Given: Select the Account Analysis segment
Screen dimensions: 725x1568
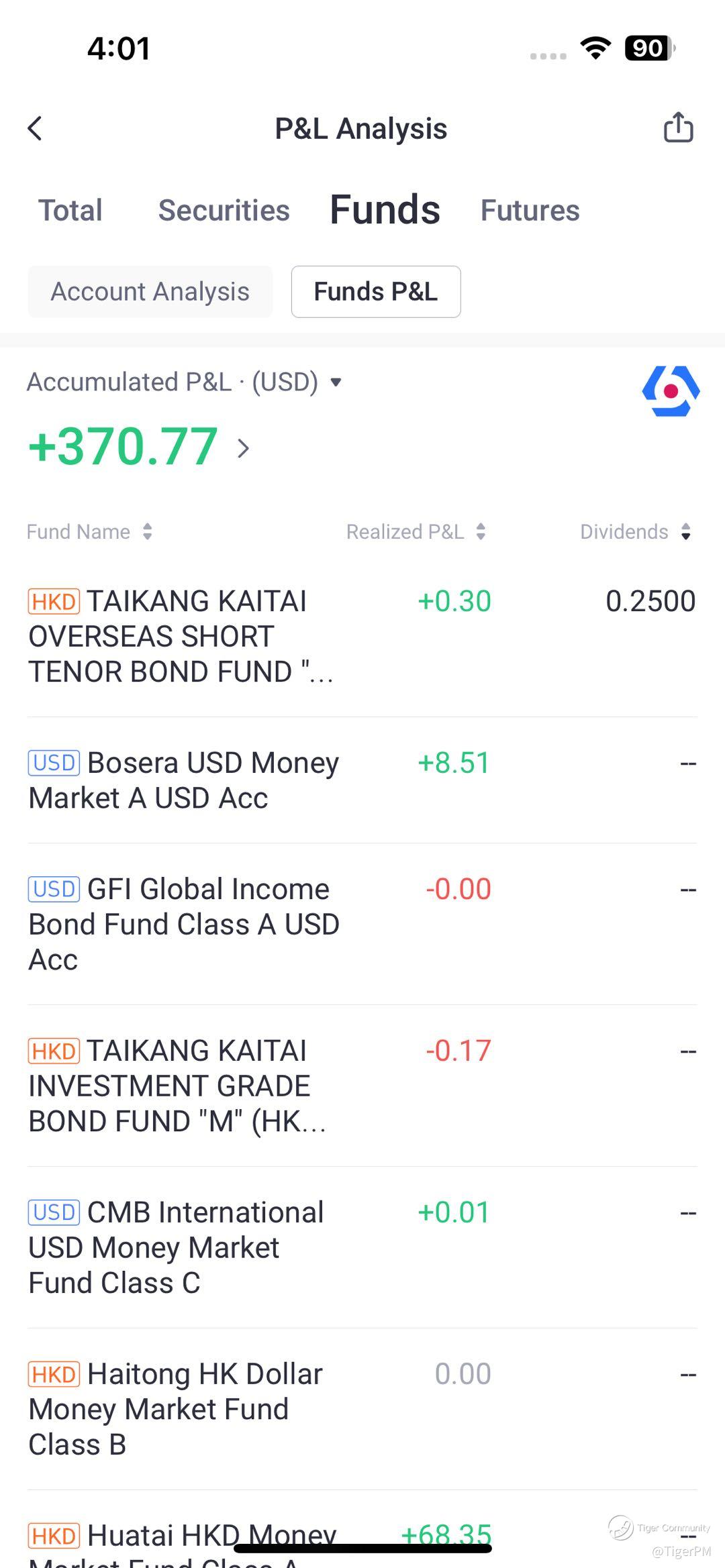Looking at the screenshot, I should [150, 292].
